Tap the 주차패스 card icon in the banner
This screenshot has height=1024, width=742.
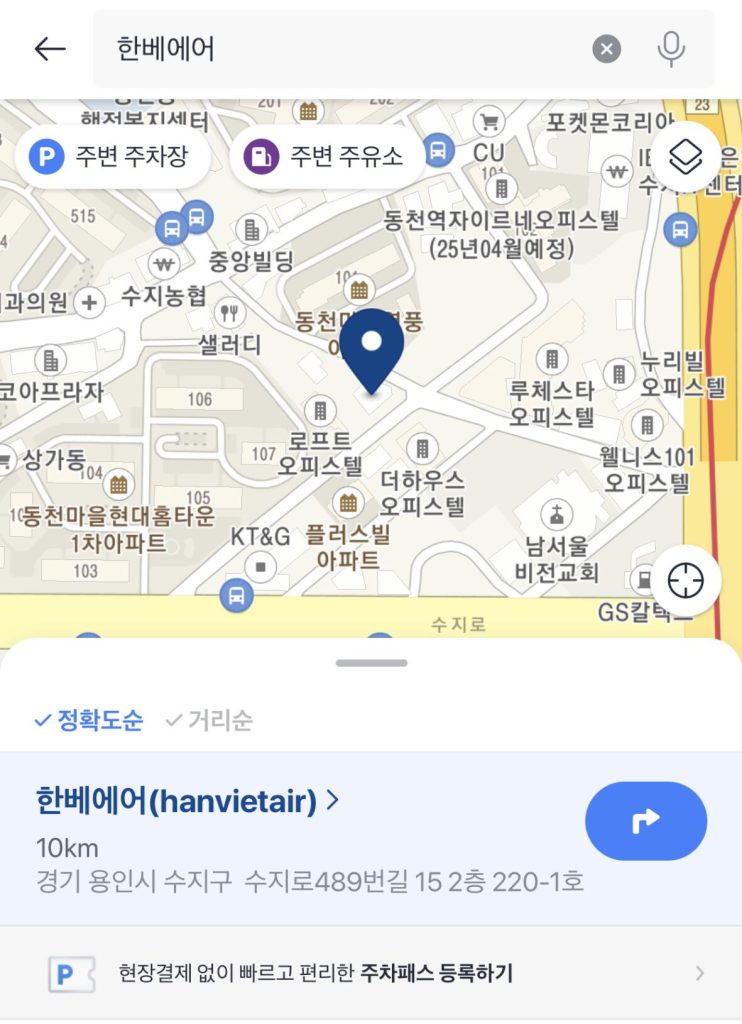coord(70,971)
